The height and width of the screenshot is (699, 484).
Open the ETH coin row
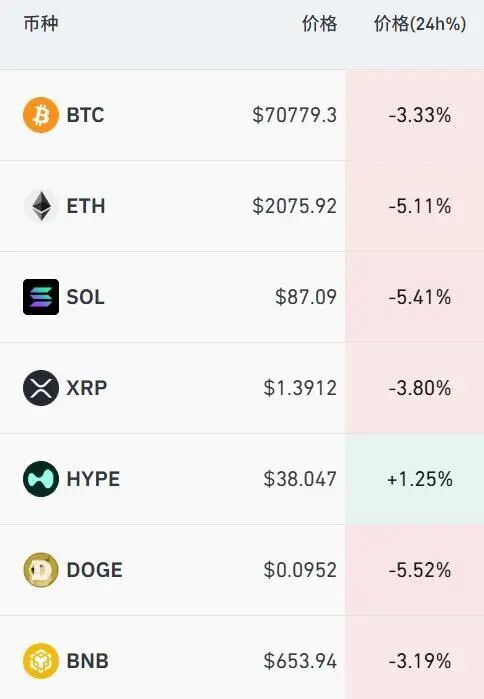(x=242, y=206)
